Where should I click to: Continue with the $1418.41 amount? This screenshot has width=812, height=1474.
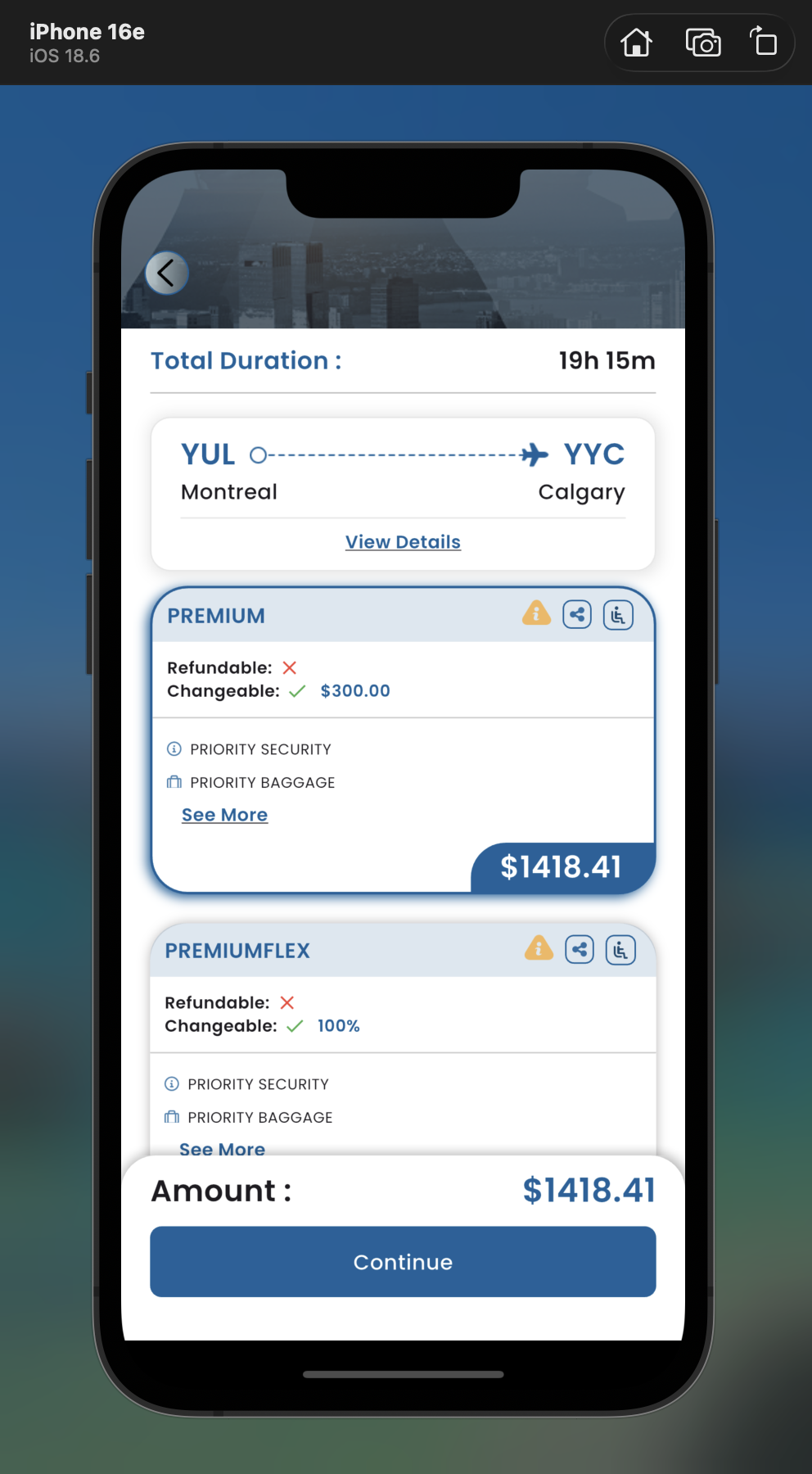point(403,1262)
